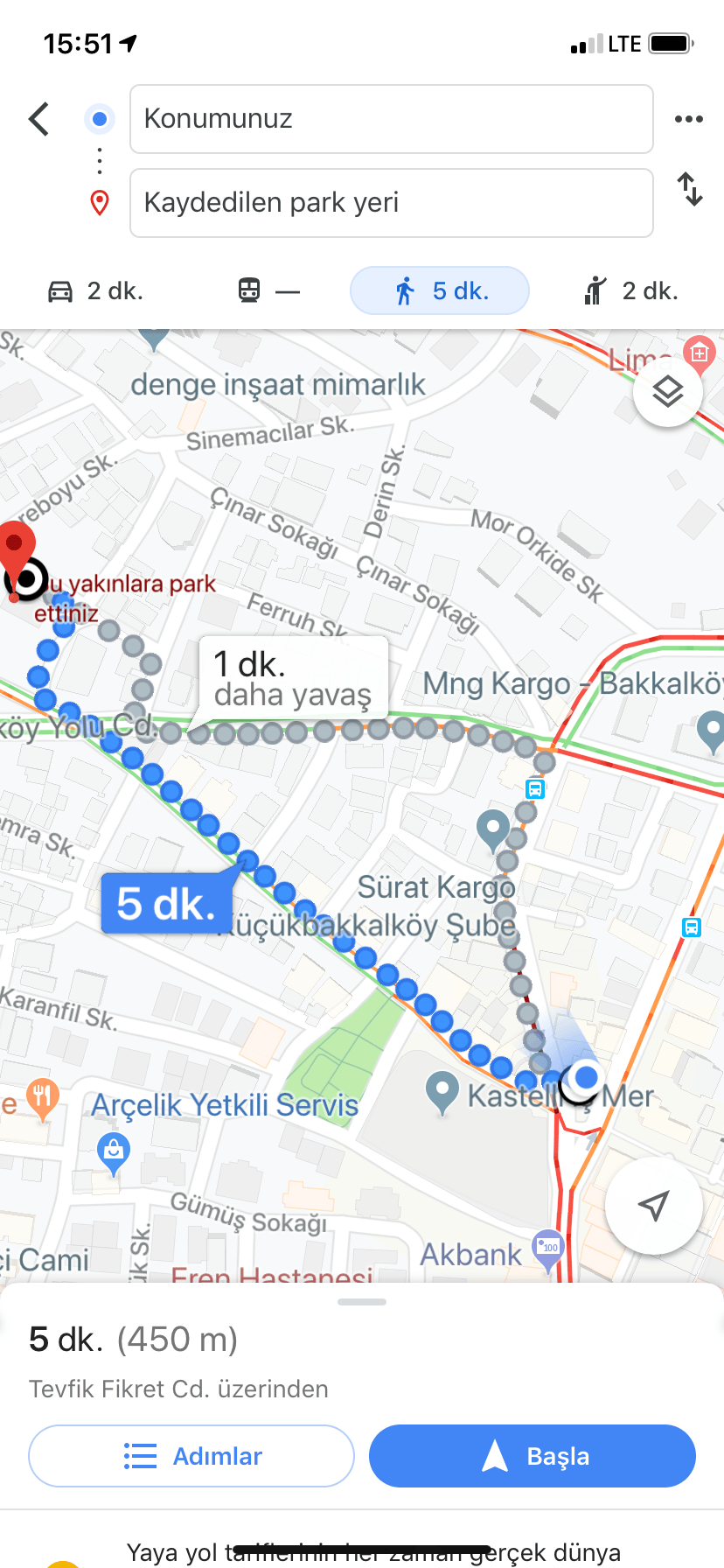Go back with the arrow
The height and width of the screenshot is (1568, 724).
(39, 119)
